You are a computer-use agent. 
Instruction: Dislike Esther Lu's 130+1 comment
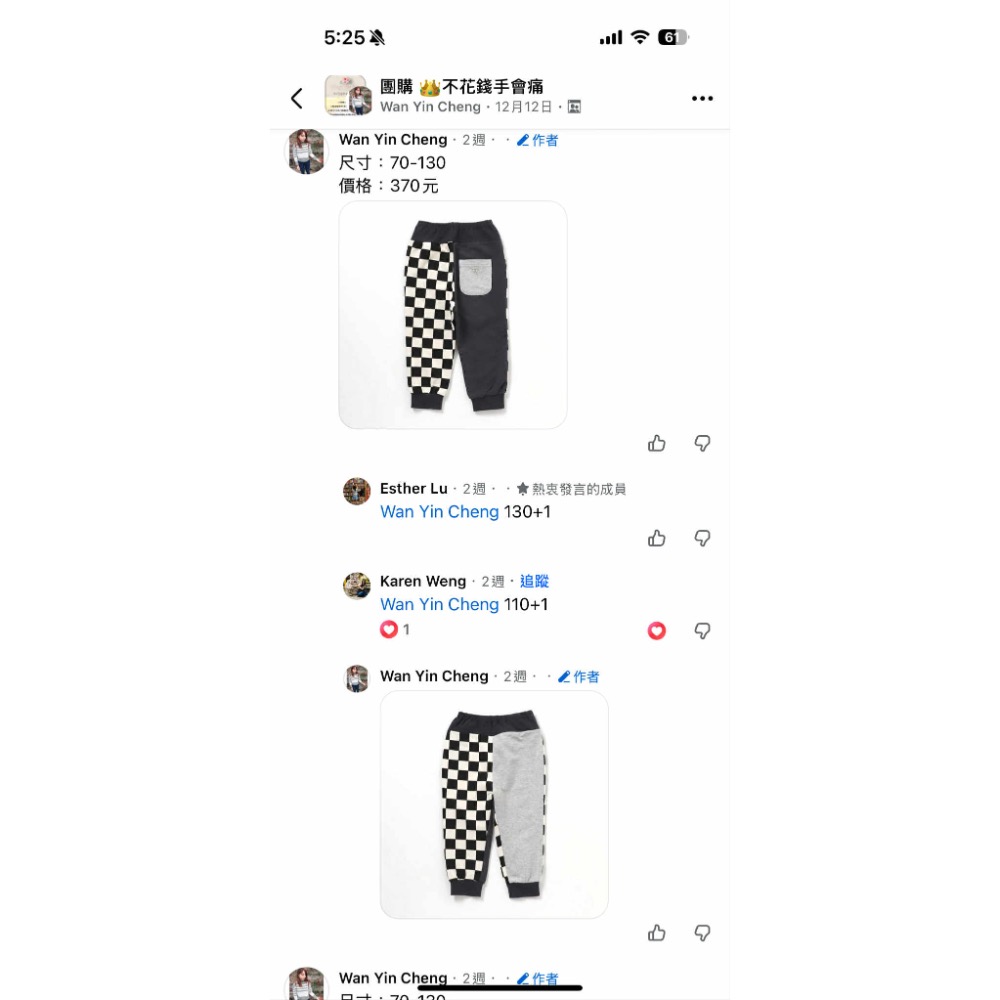click(703, 538)
